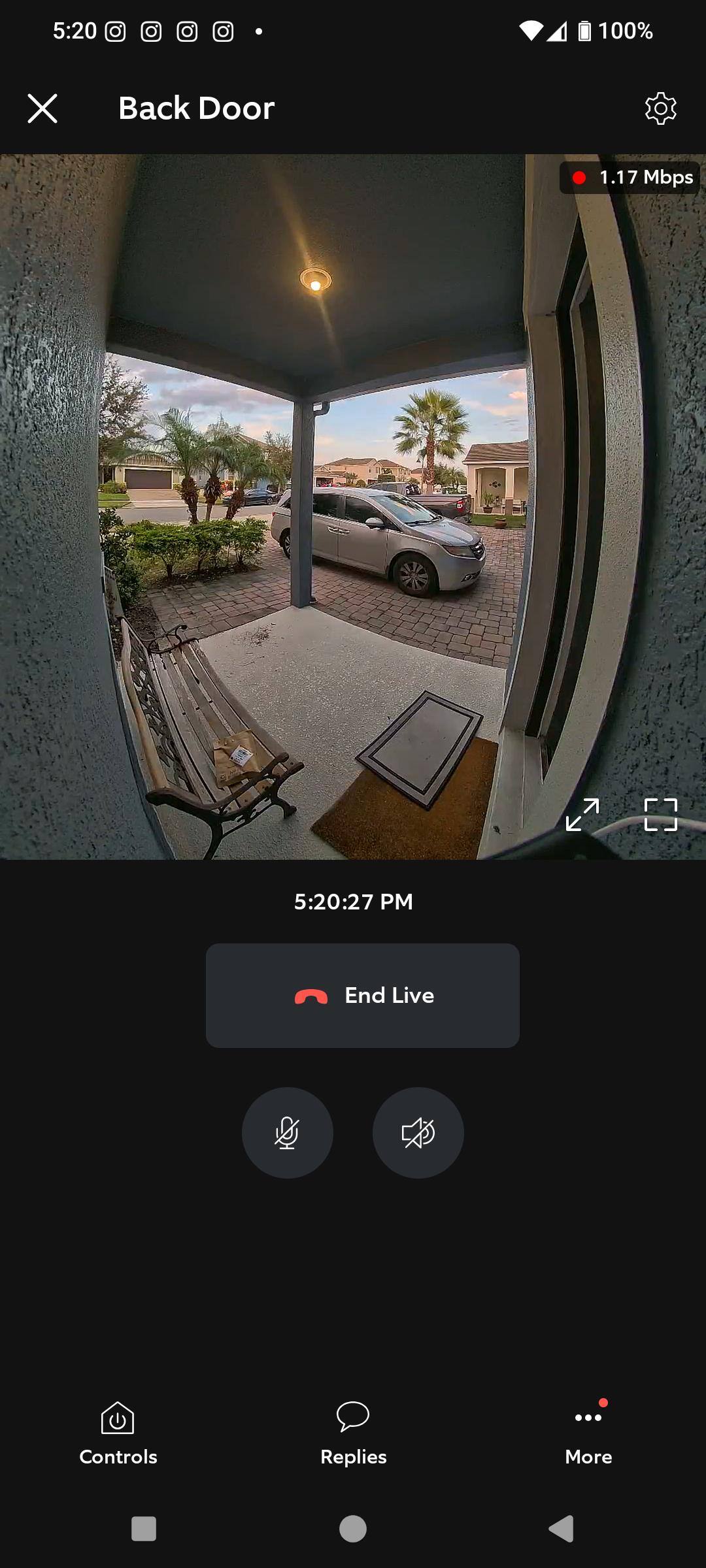
Task: Enter fullscreen video mode
Action: point(660,815)
